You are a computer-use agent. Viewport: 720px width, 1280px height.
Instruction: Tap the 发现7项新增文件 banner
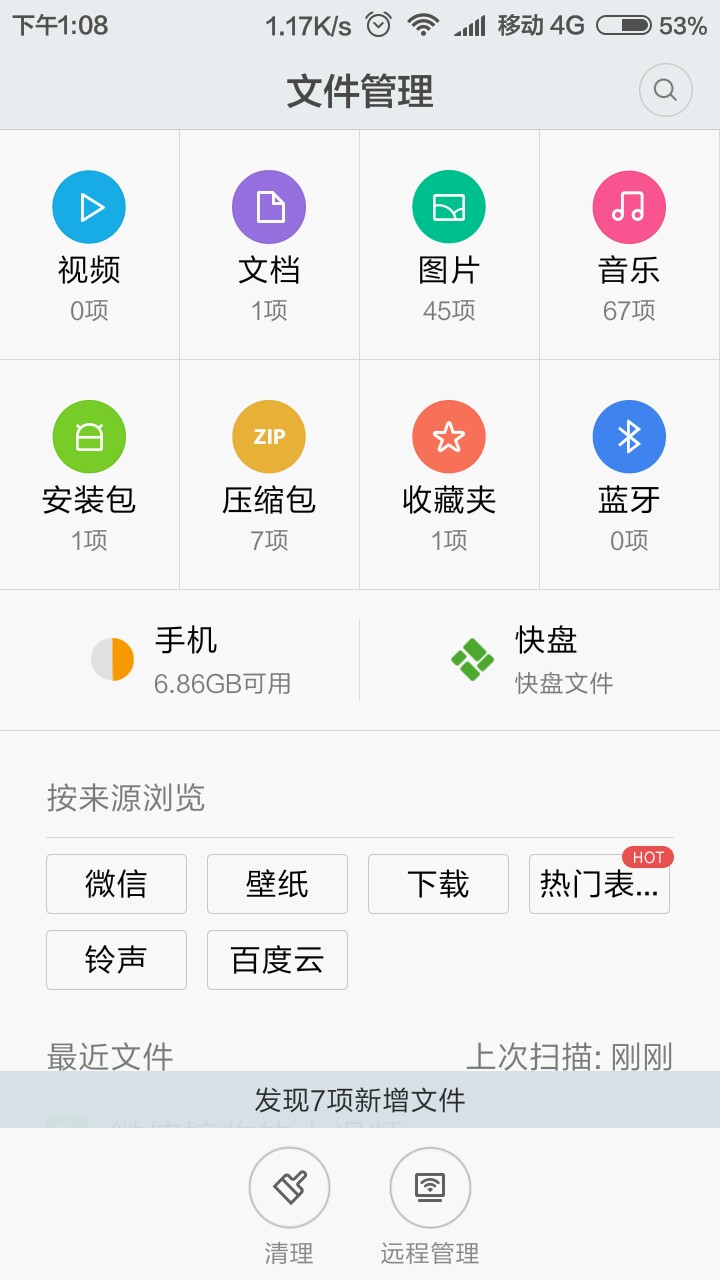point(360,1100)
